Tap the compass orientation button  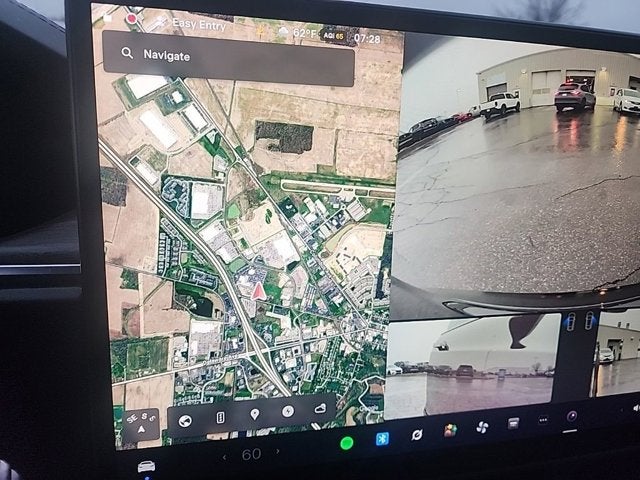140,424
